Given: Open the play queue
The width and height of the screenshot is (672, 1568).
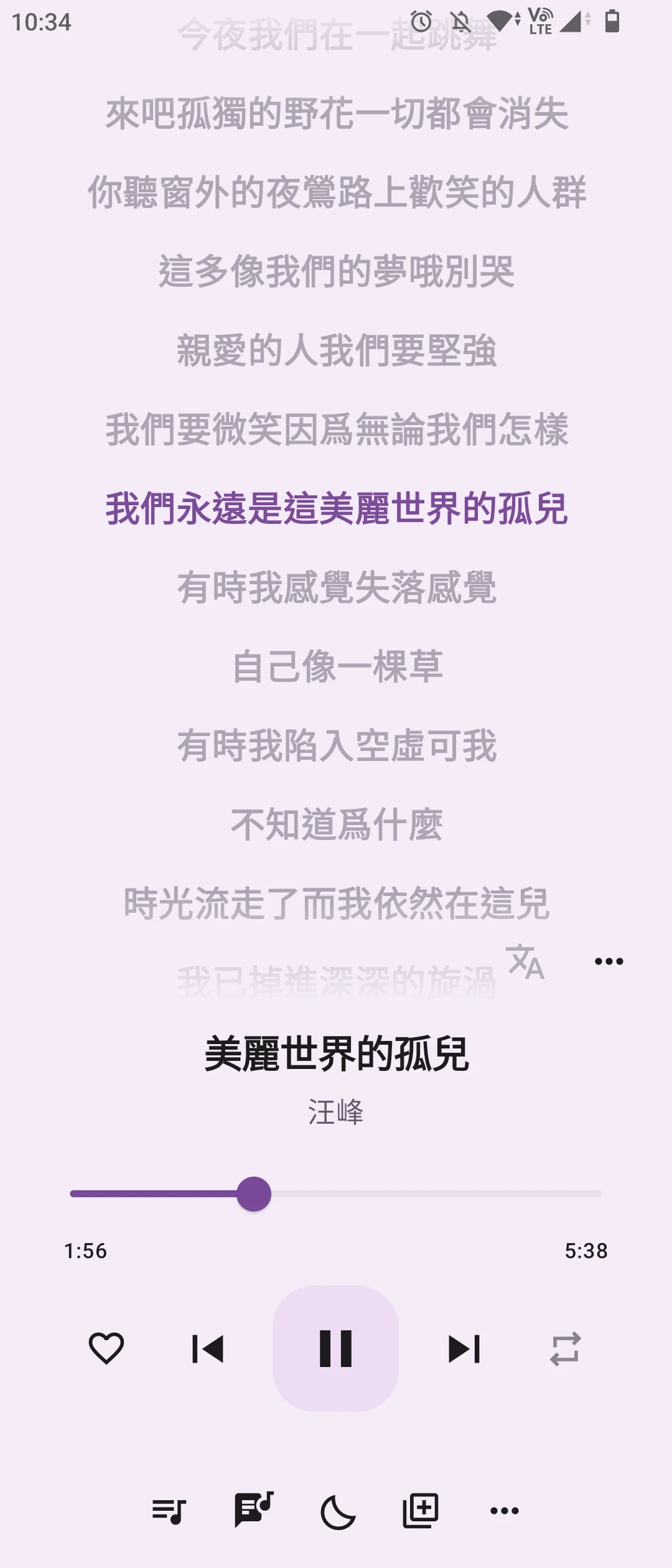Looking at the screenshot, I should click(169, 1510).
